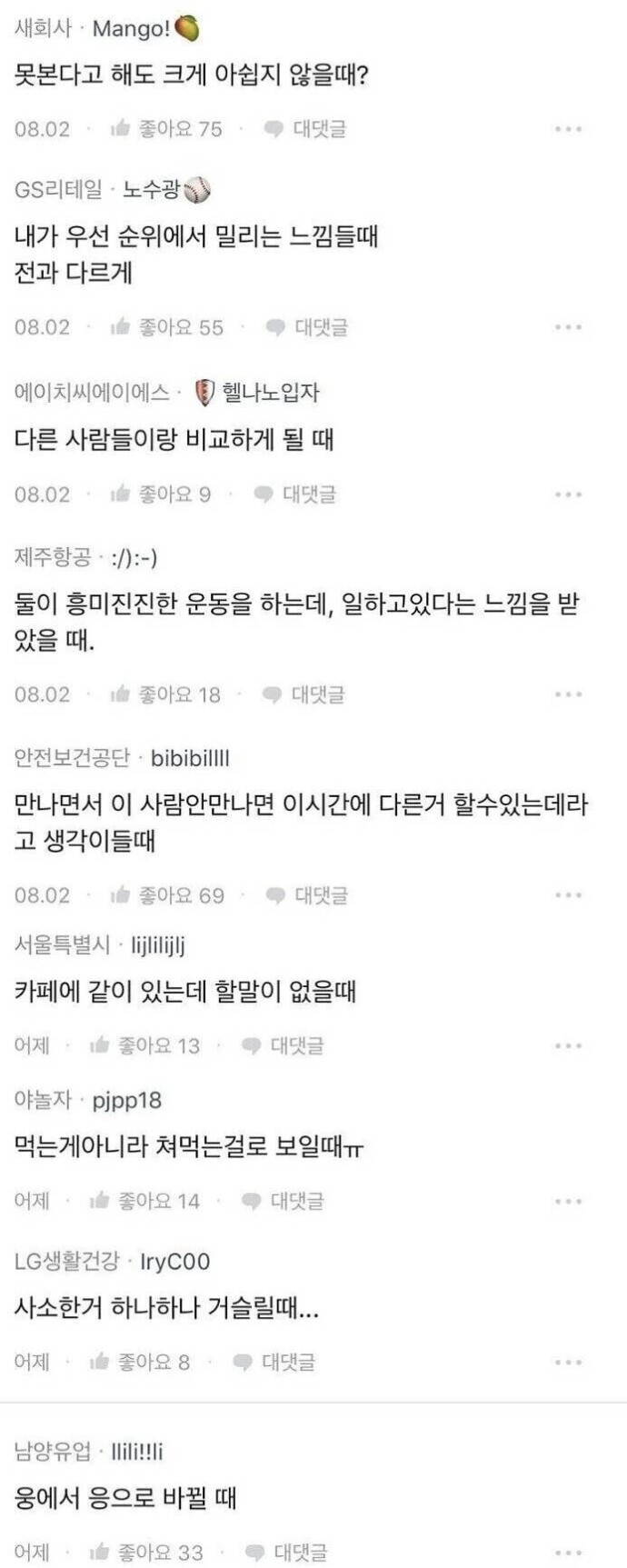Like pjpp18's comment

(x=144, y=1201)
